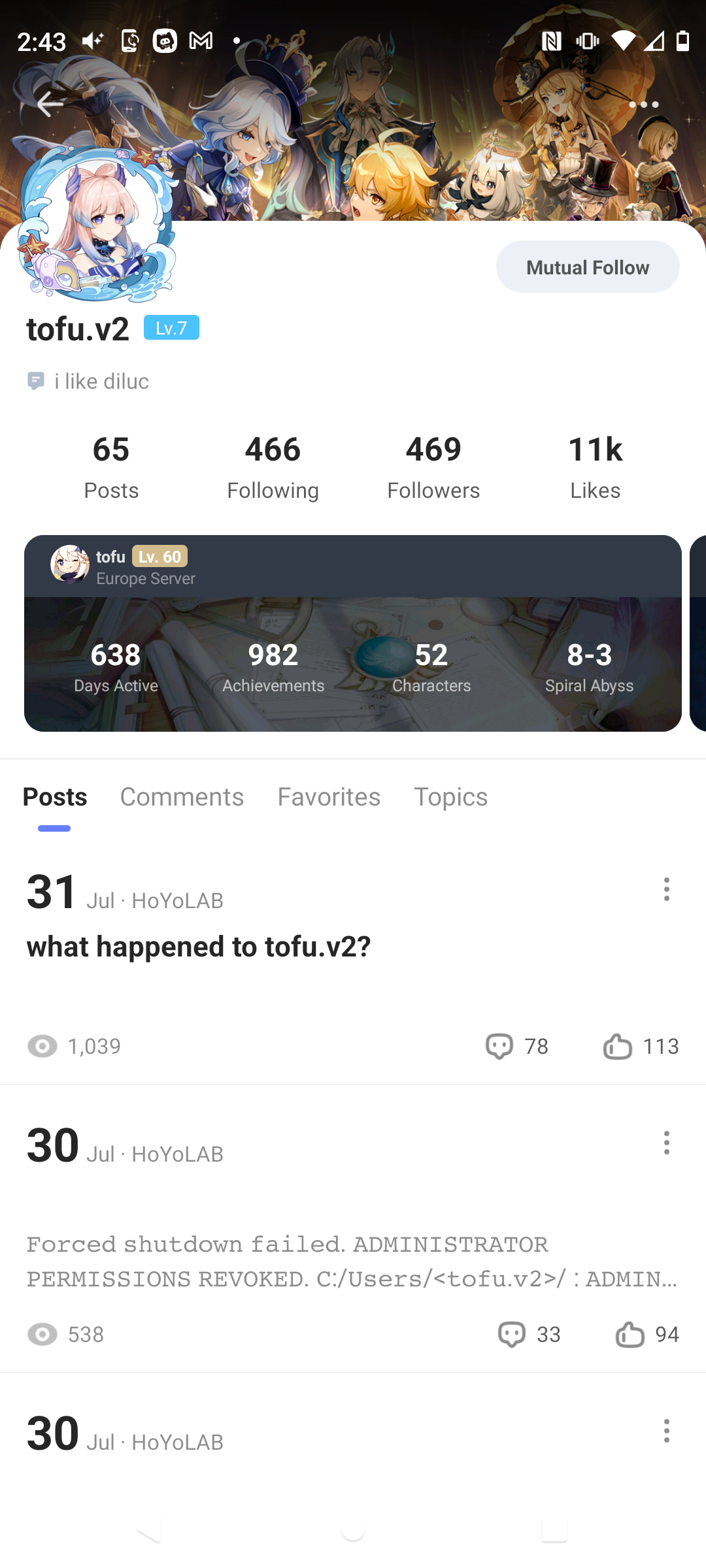Screen dimensions: 706x1568
Task: View tofu.v2's profile avatar
Action: (97, 225)
